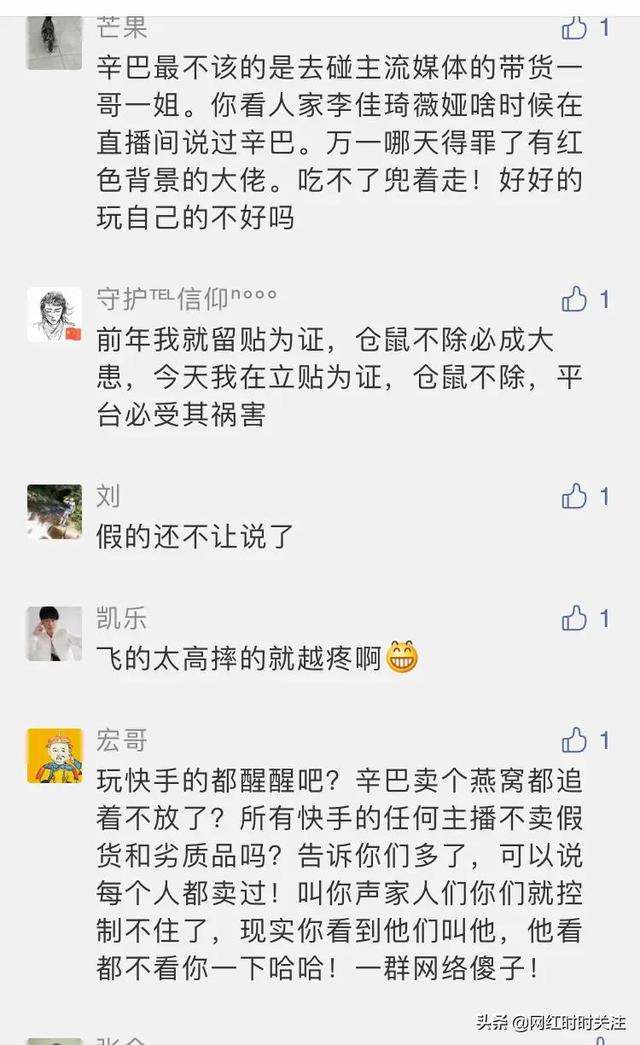The image size is (640, 1045).
Task: Give 刘's comment a thumbs up
Action: click(x=574, y=496)
